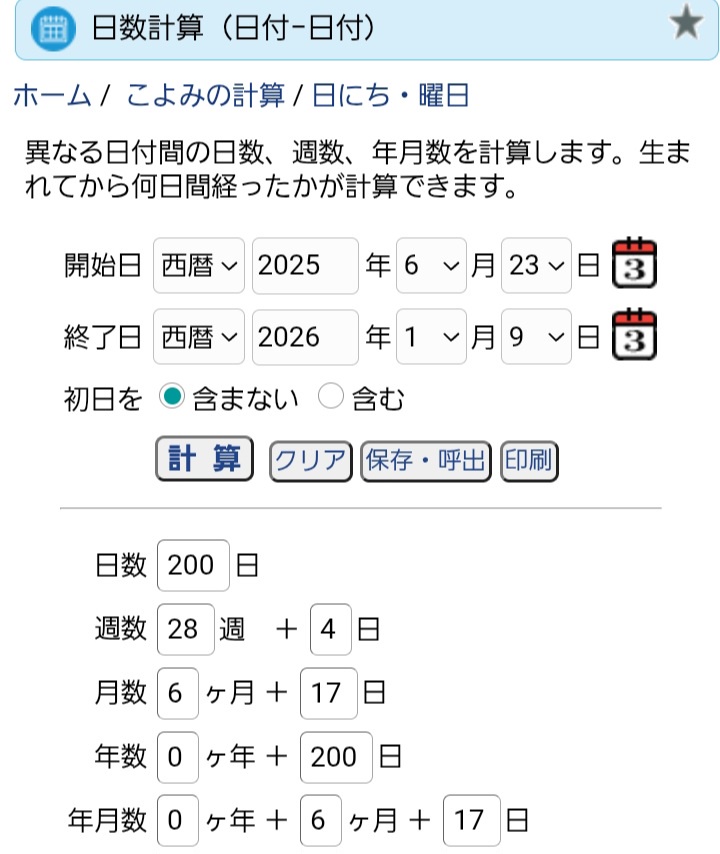Open the 終了日 era dropdown (西暦)
720x854 pixels.
[x=200, y=338]
